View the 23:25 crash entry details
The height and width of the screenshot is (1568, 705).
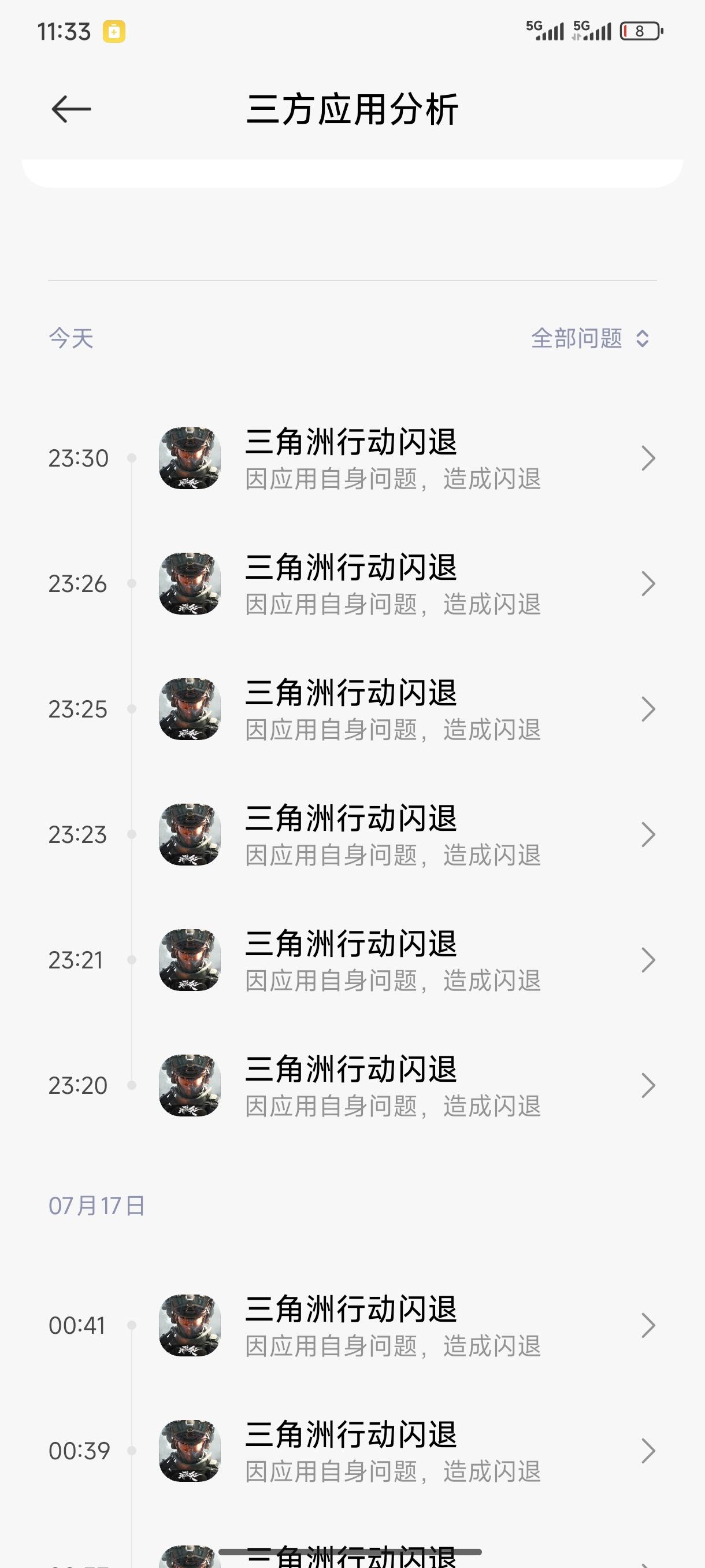[x=392, y=709]
